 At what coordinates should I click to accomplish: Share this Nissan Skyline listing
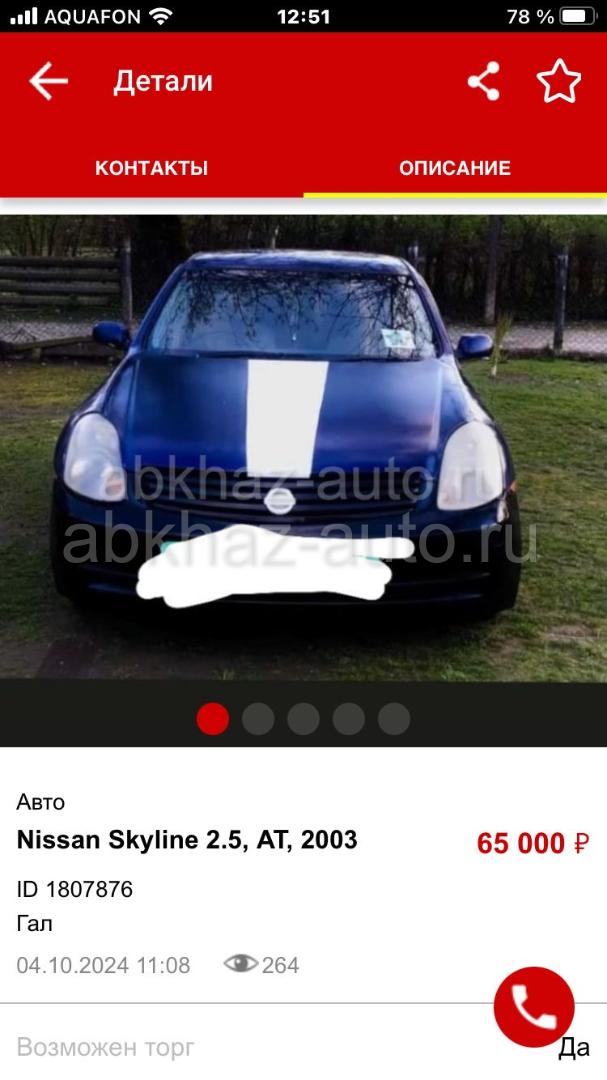click(484, 81)
